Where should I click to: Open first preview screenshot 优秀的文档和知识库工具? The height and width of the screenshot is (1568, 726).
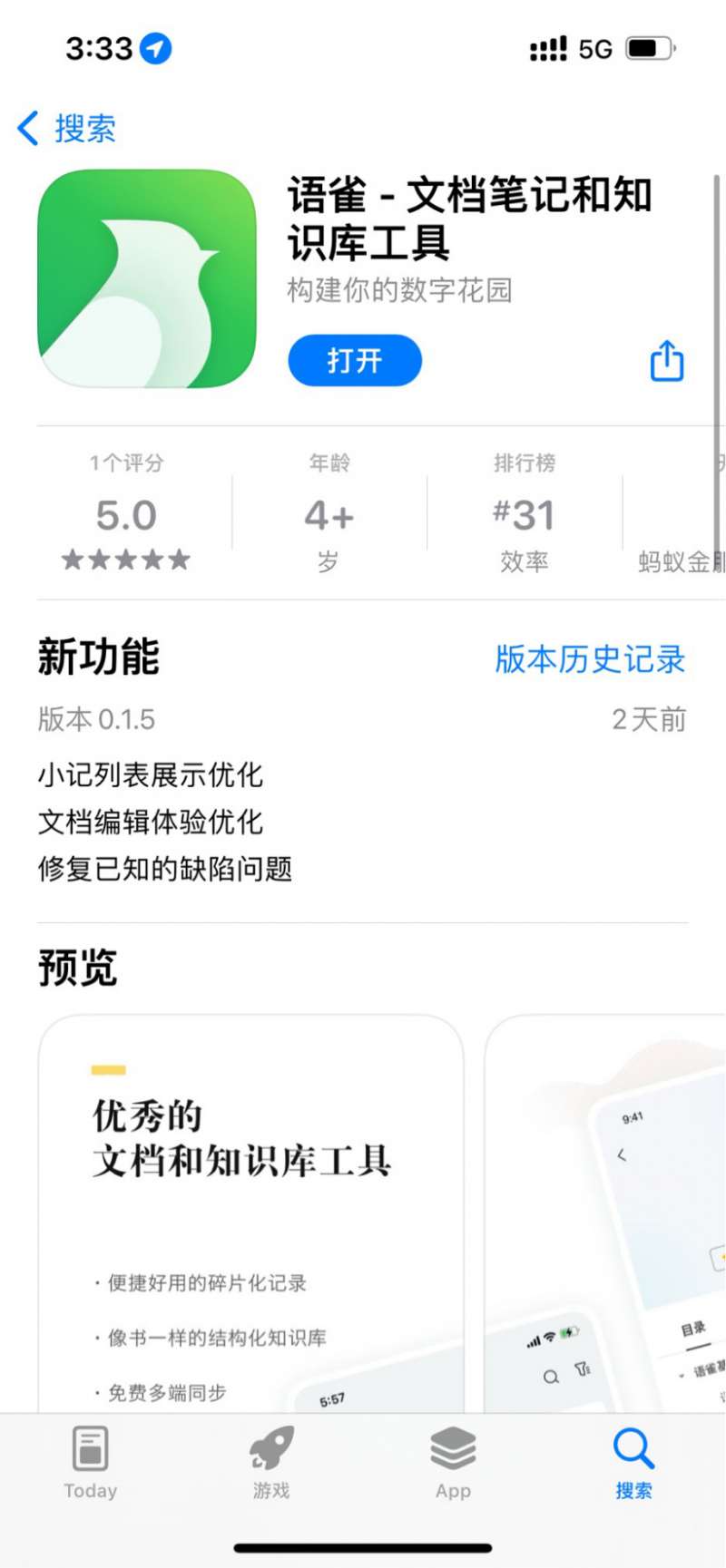click(x=250, y=1215)
